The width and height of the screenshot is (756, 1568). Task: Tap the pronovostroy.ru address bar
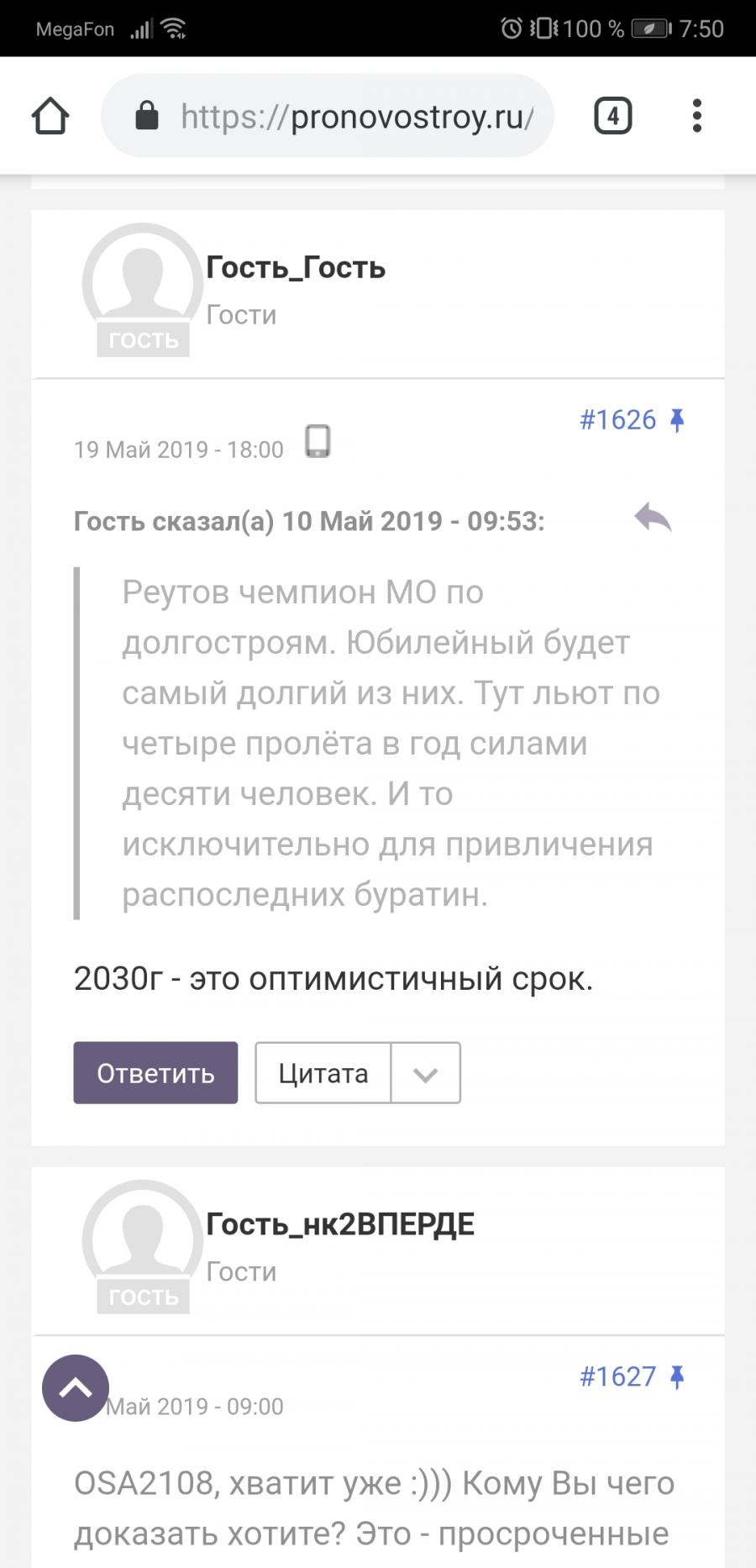click(328, 116)
